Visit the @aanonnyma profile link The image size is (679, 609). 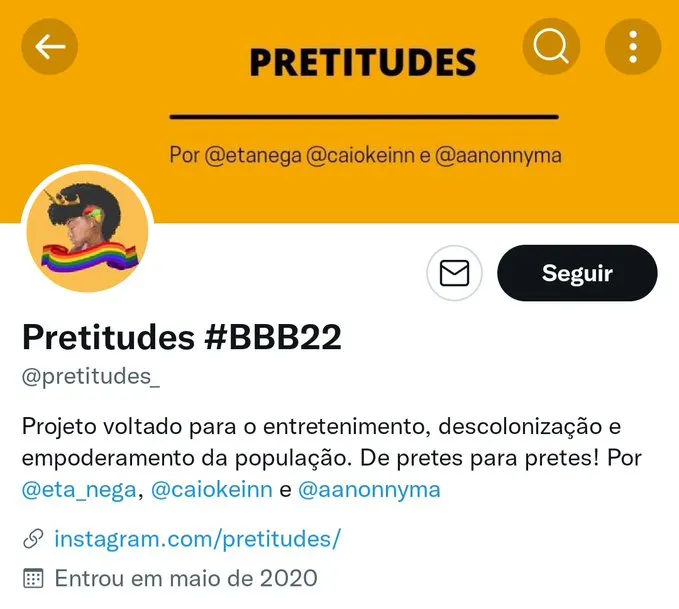point(369,490)
